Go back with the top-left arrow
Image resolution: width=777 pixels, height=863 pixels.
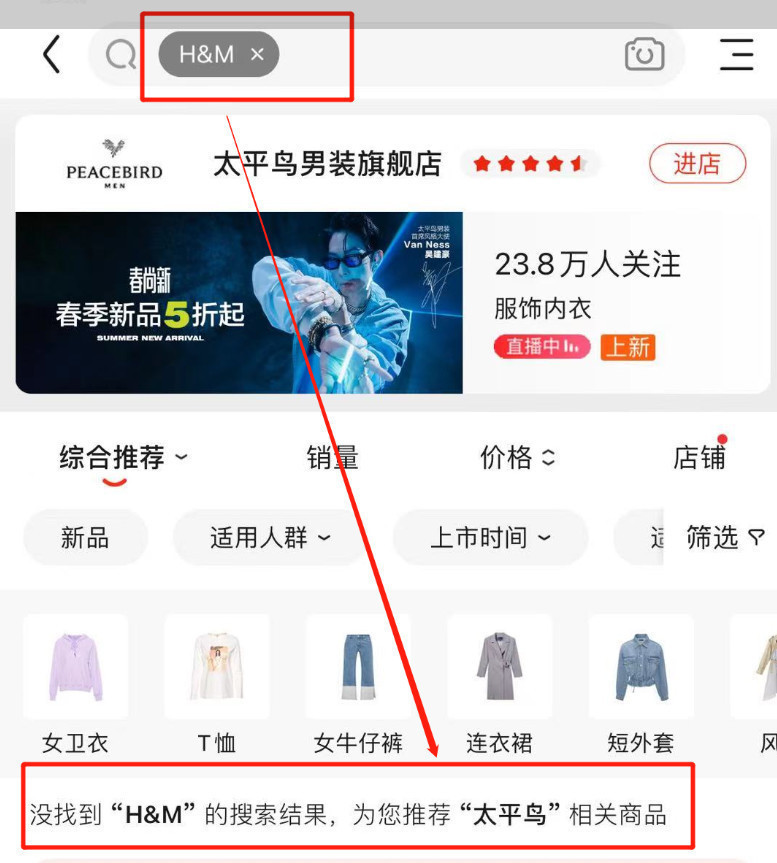pyautogui.click(x=52, y=54)
